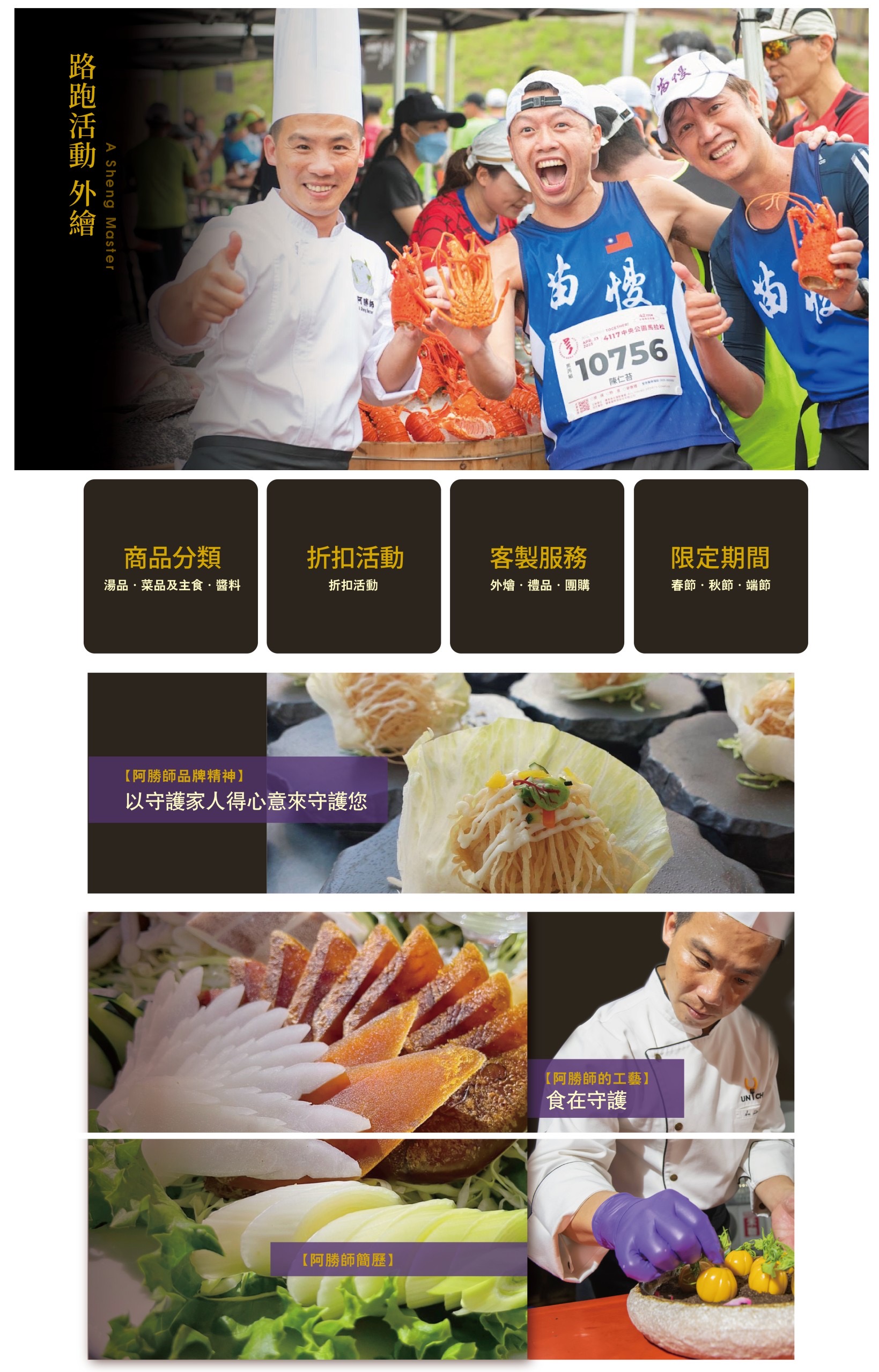Open the 折扣活動 discounts tile
Image resolution: width=879 pixels, height=1372 pixels.
[353, 566]
